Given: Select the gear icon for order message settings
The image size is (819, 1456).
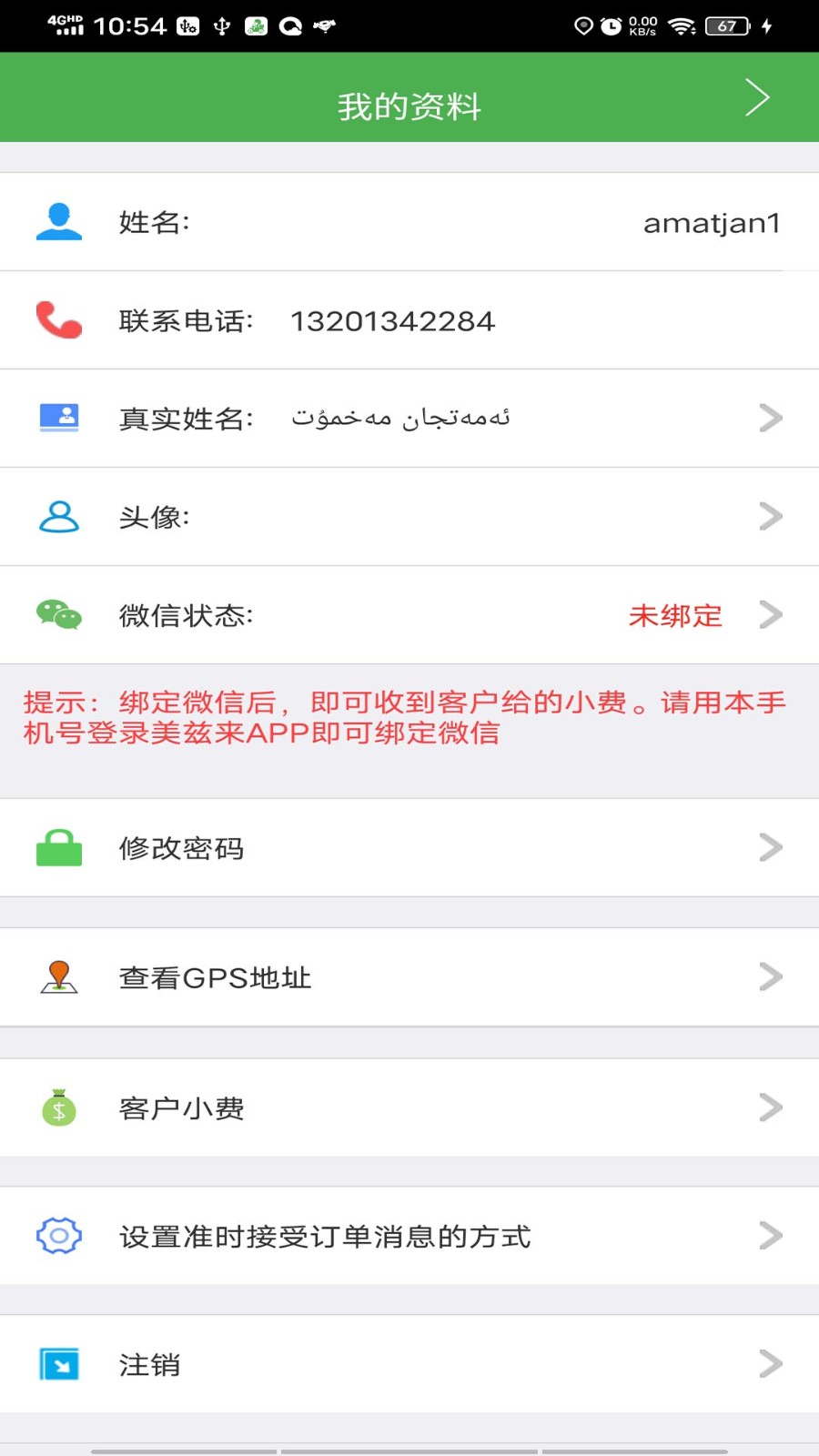Looking at the screenshot, I should coord(58,1235).
